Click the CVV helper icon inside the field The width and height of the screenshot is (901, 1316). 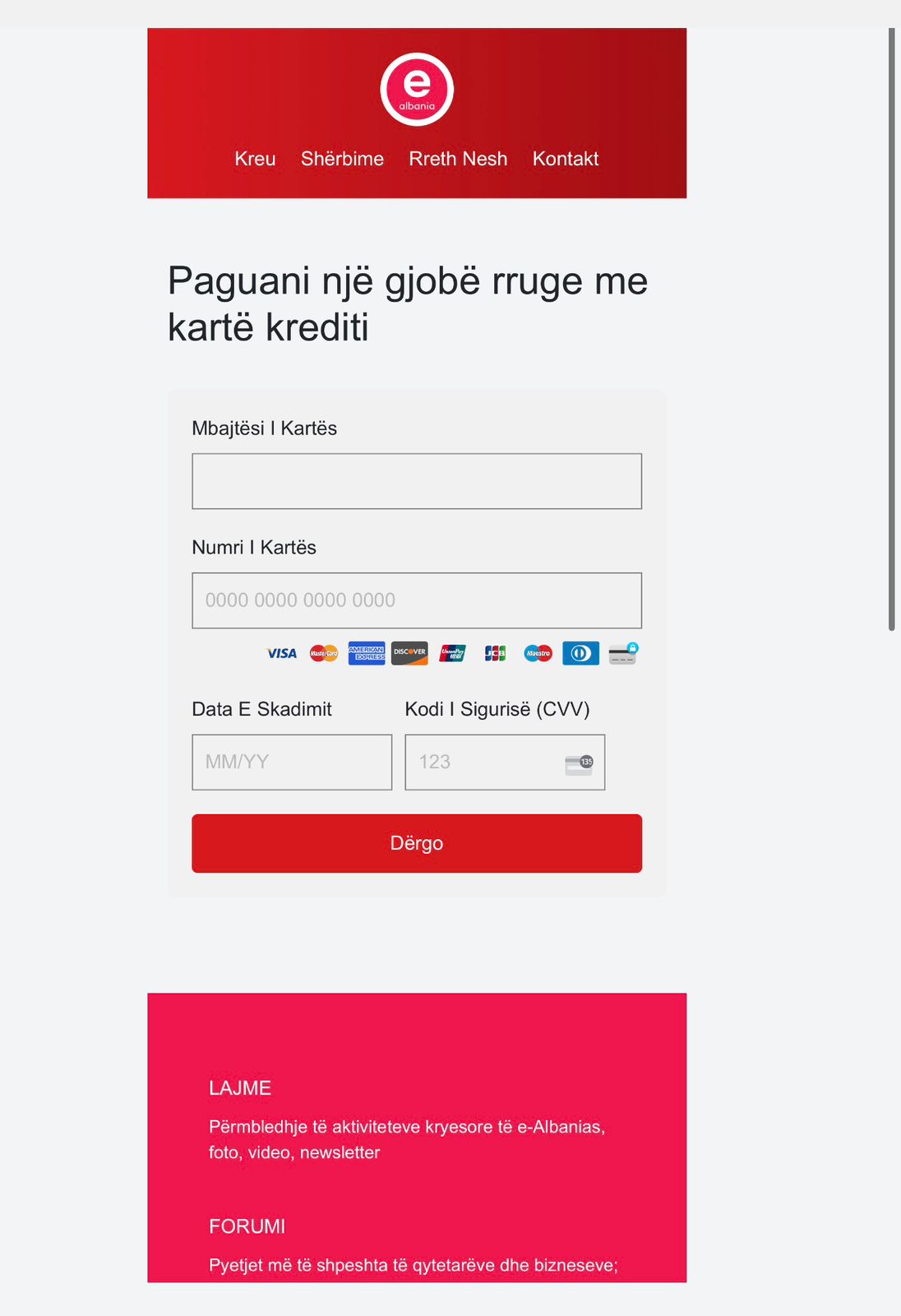(x=579, y=762)
